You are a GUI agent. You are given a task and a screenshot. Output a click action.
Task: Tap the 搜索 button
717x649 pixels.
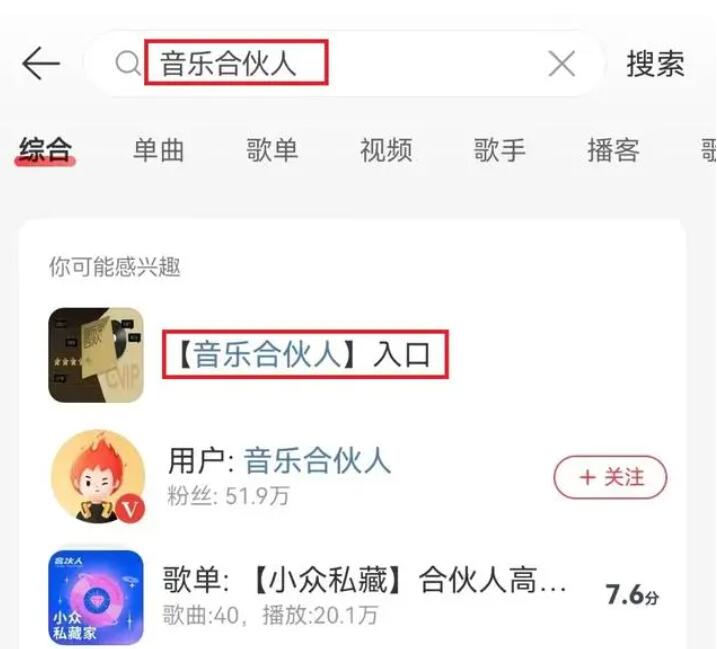pos(655,64)
